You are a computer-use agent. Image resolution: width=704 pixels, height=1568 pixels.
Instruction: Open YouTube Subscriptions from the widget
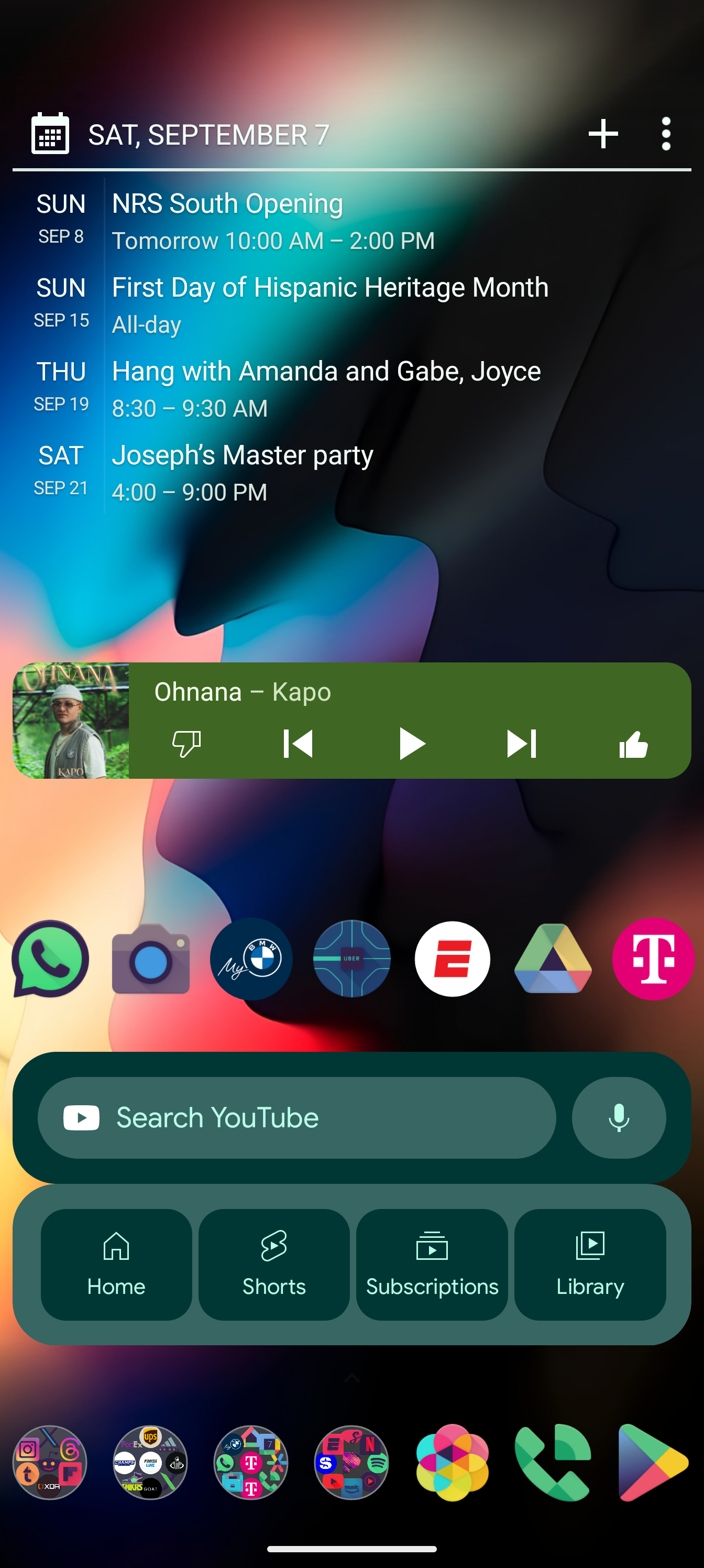click(x=432, y=1264)
